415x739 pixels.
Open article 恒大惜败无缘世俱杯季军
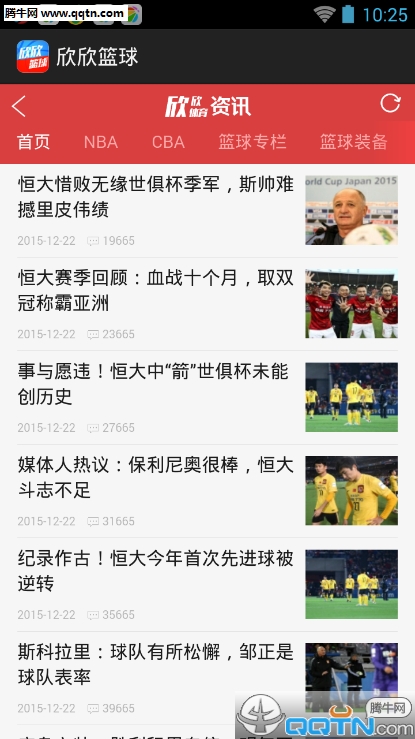click(207, 211)
